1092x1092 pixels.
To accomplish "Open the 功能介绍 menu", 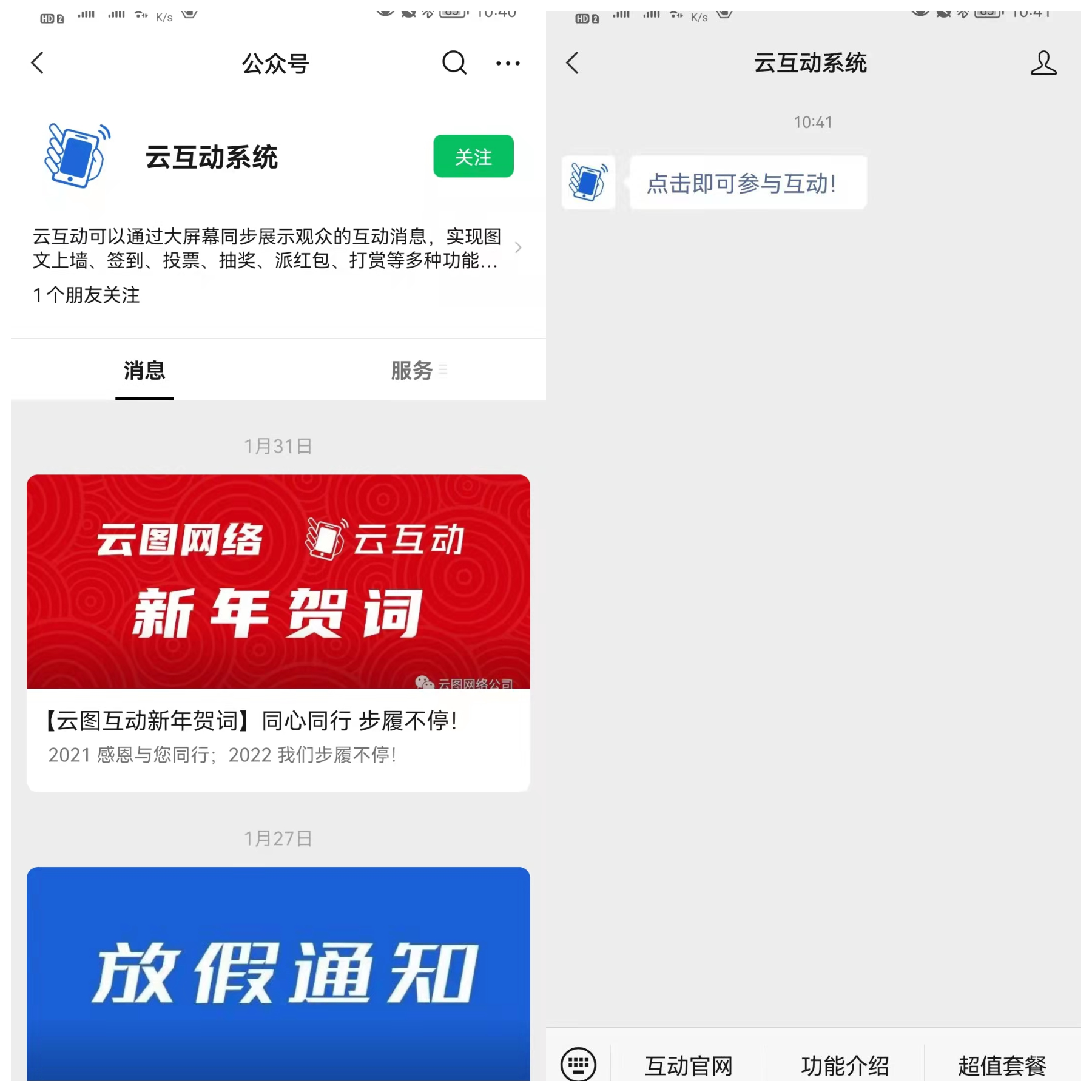I will pos(845,1065).
